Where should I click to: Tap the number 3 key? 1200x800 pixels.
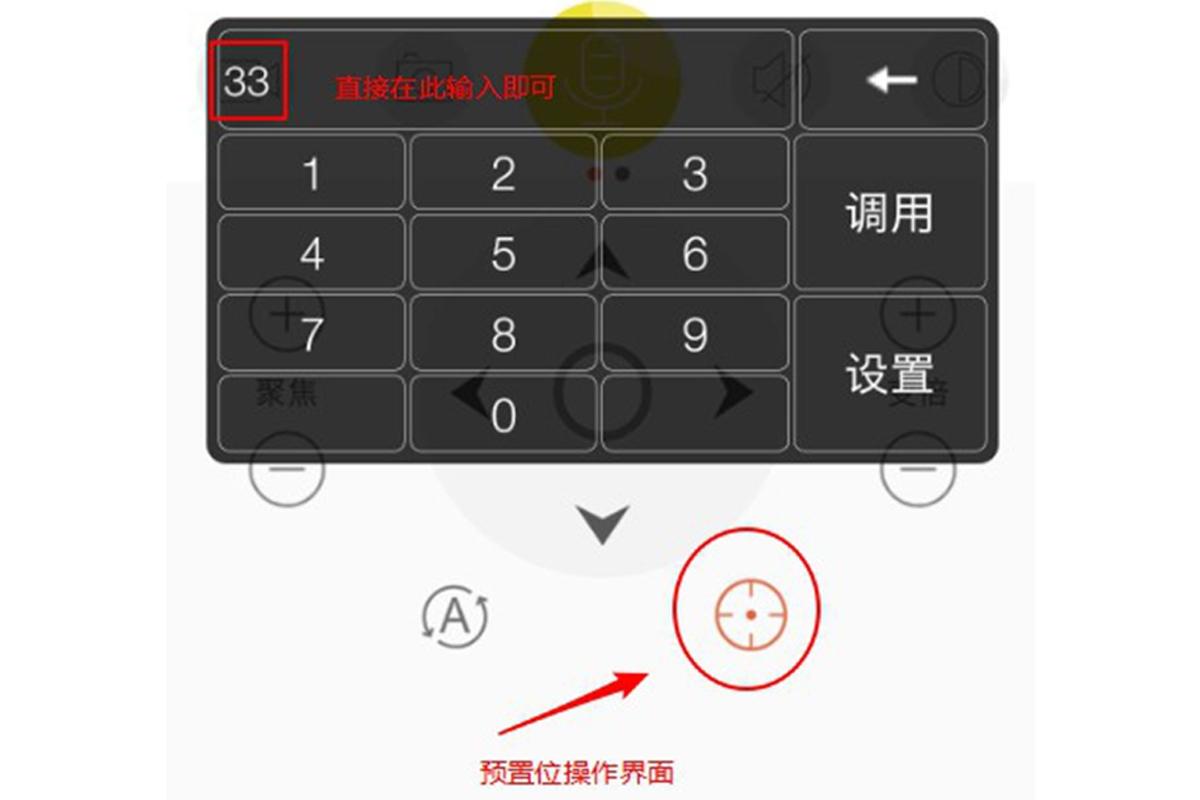[695, 173]
